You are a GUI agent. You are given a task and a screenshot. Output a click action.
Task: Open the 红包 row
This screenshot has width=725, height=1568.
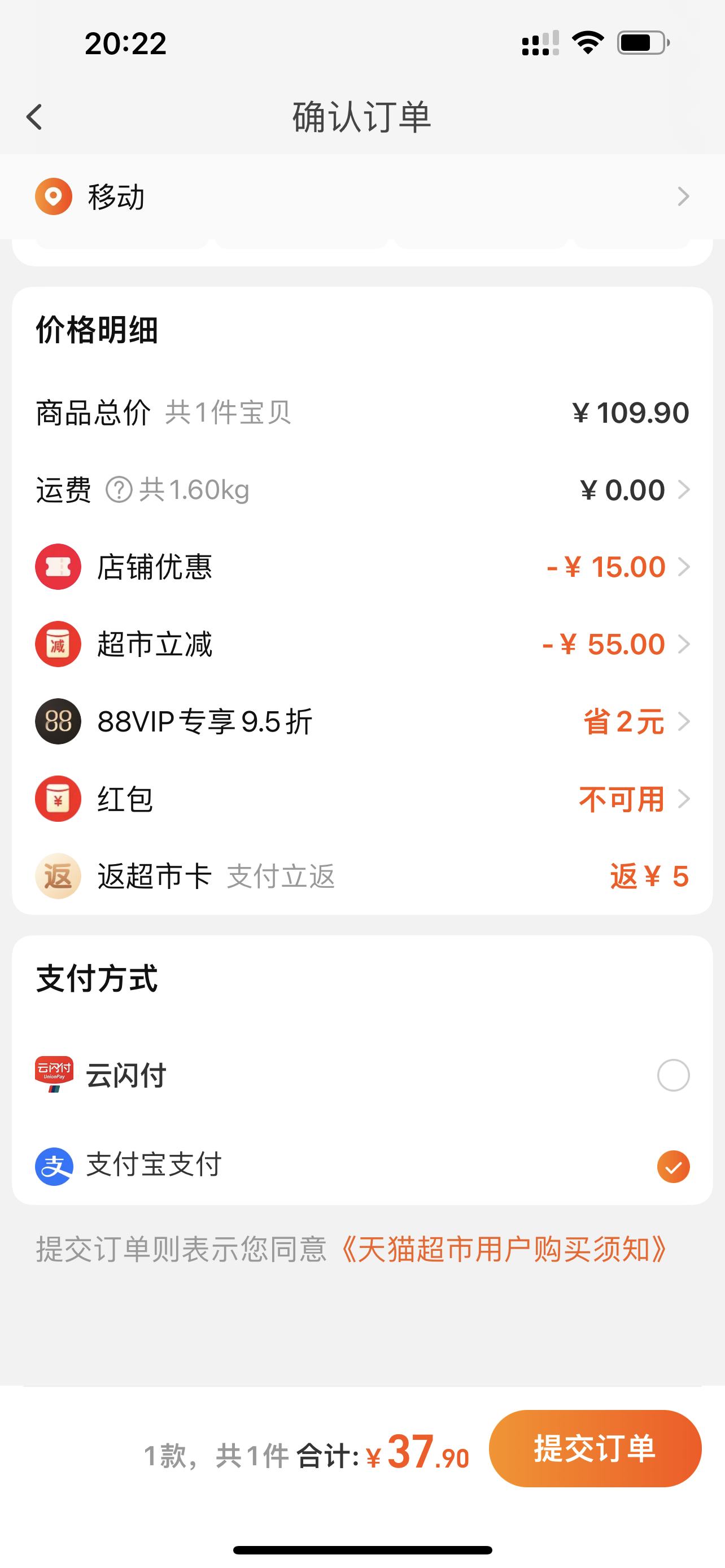(362, 799)
